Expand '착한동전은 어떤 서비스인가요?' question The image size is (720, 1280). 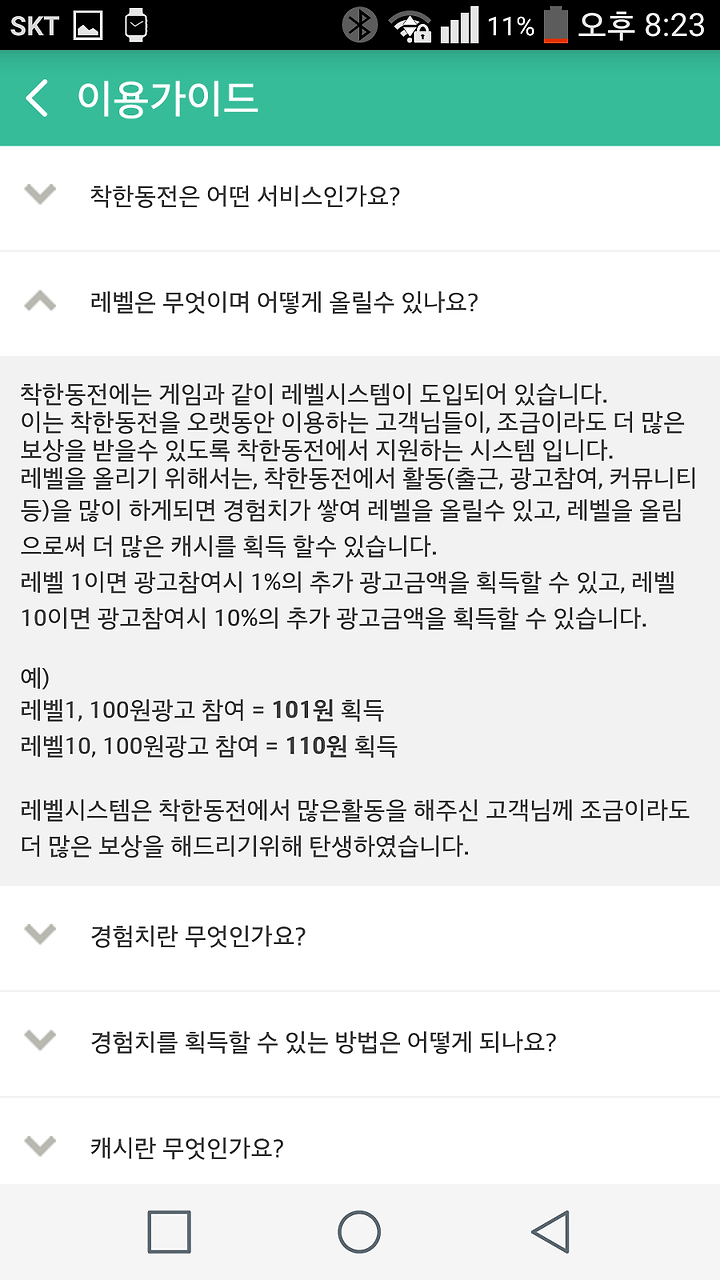click(360, 197)
